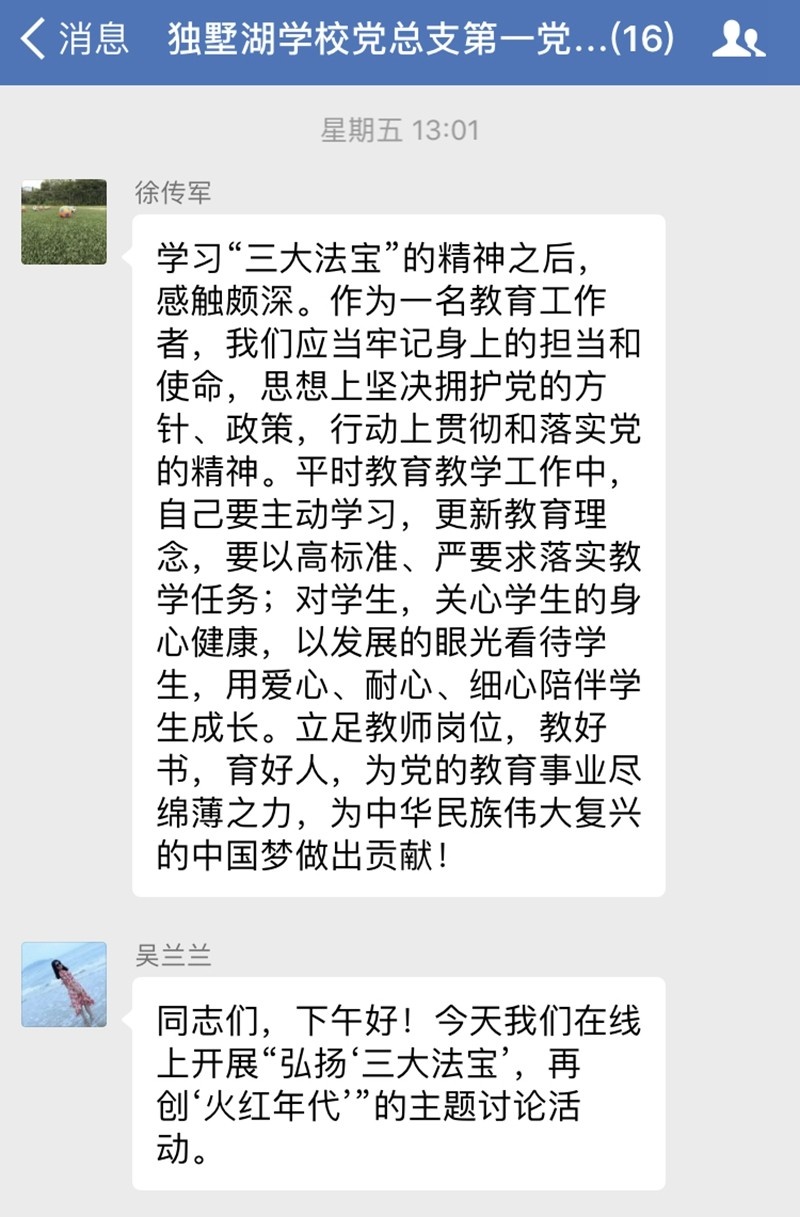Open 徐传军's profile avatar
The width and height of the screenshot is (800, 1217).
[x=64, y=222]
